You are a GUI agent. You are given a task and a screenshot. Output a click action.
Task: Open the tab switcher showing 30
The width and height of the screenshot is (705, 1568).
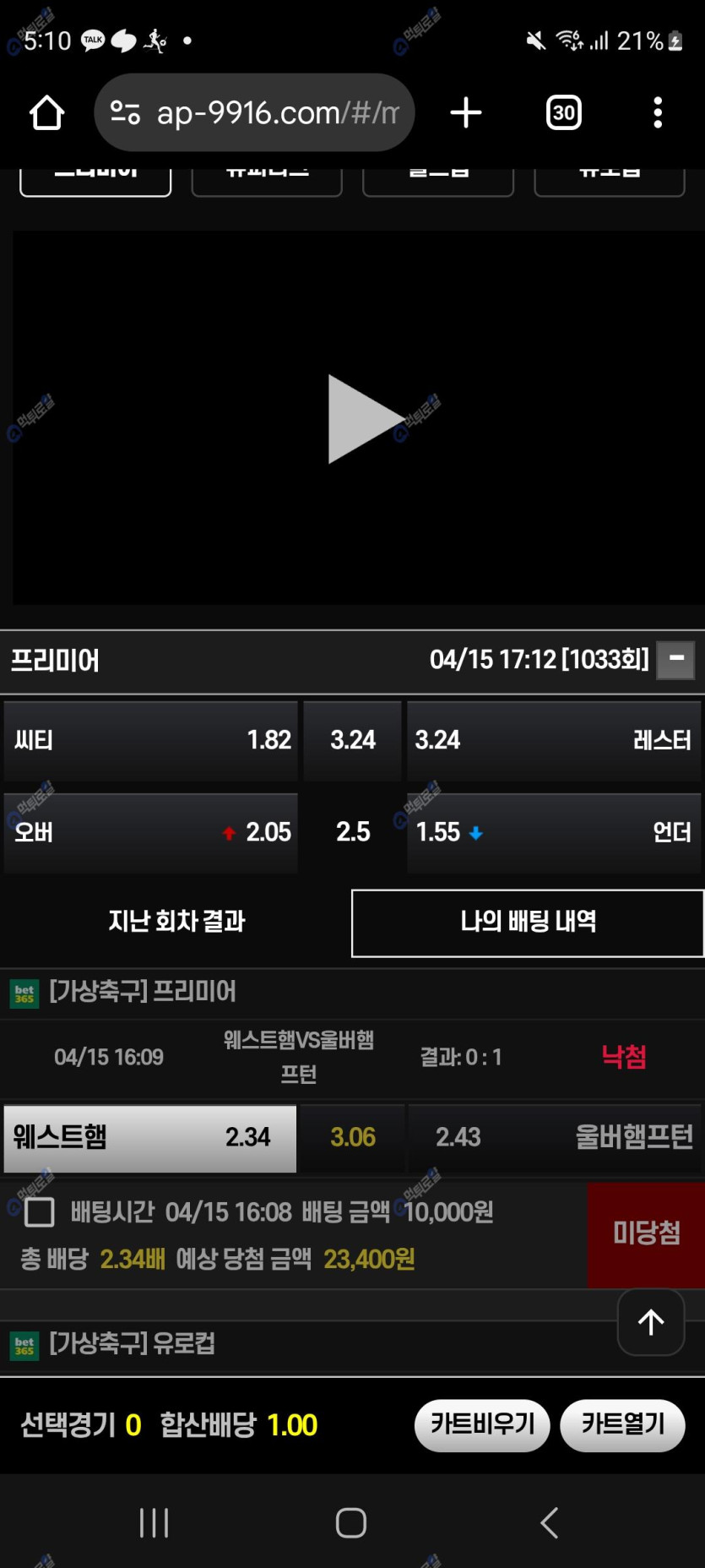coord(563,112)
